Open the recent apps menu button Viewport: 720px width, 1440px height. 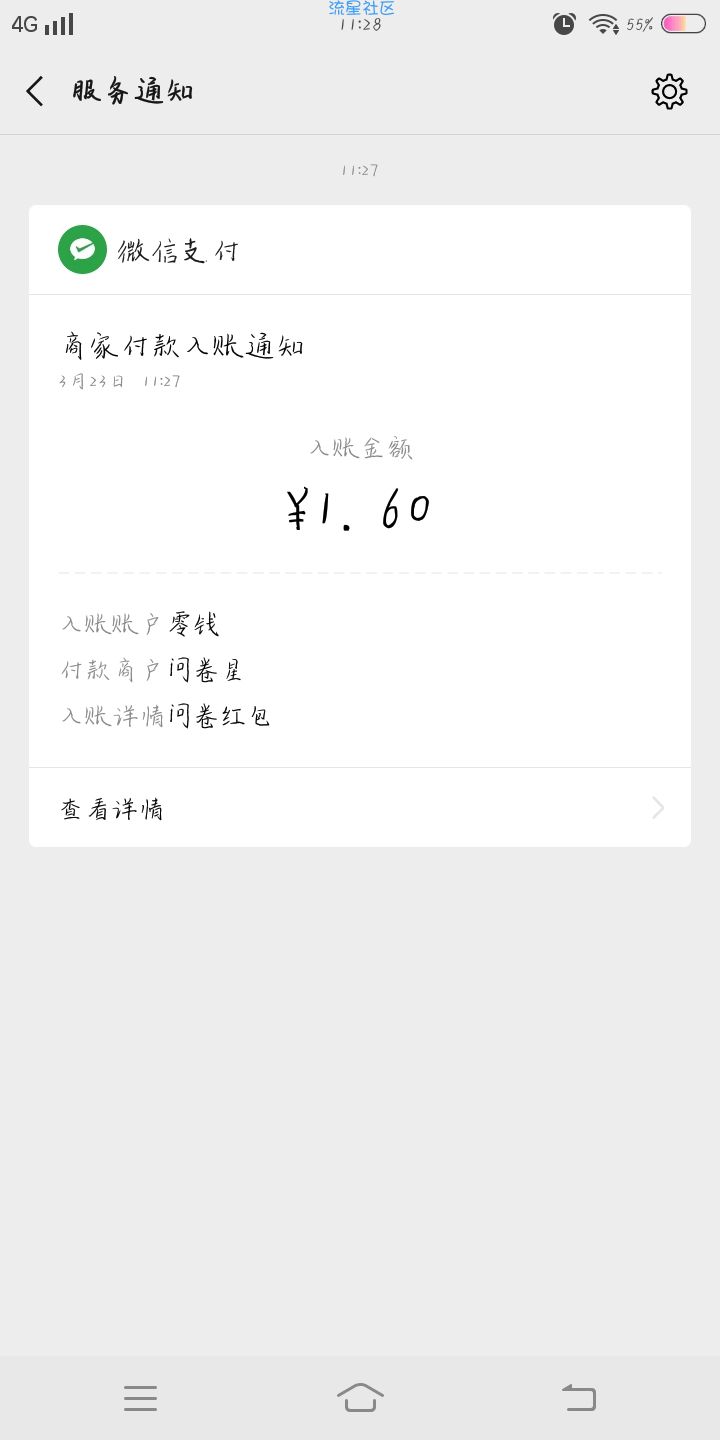(140, 1398)
